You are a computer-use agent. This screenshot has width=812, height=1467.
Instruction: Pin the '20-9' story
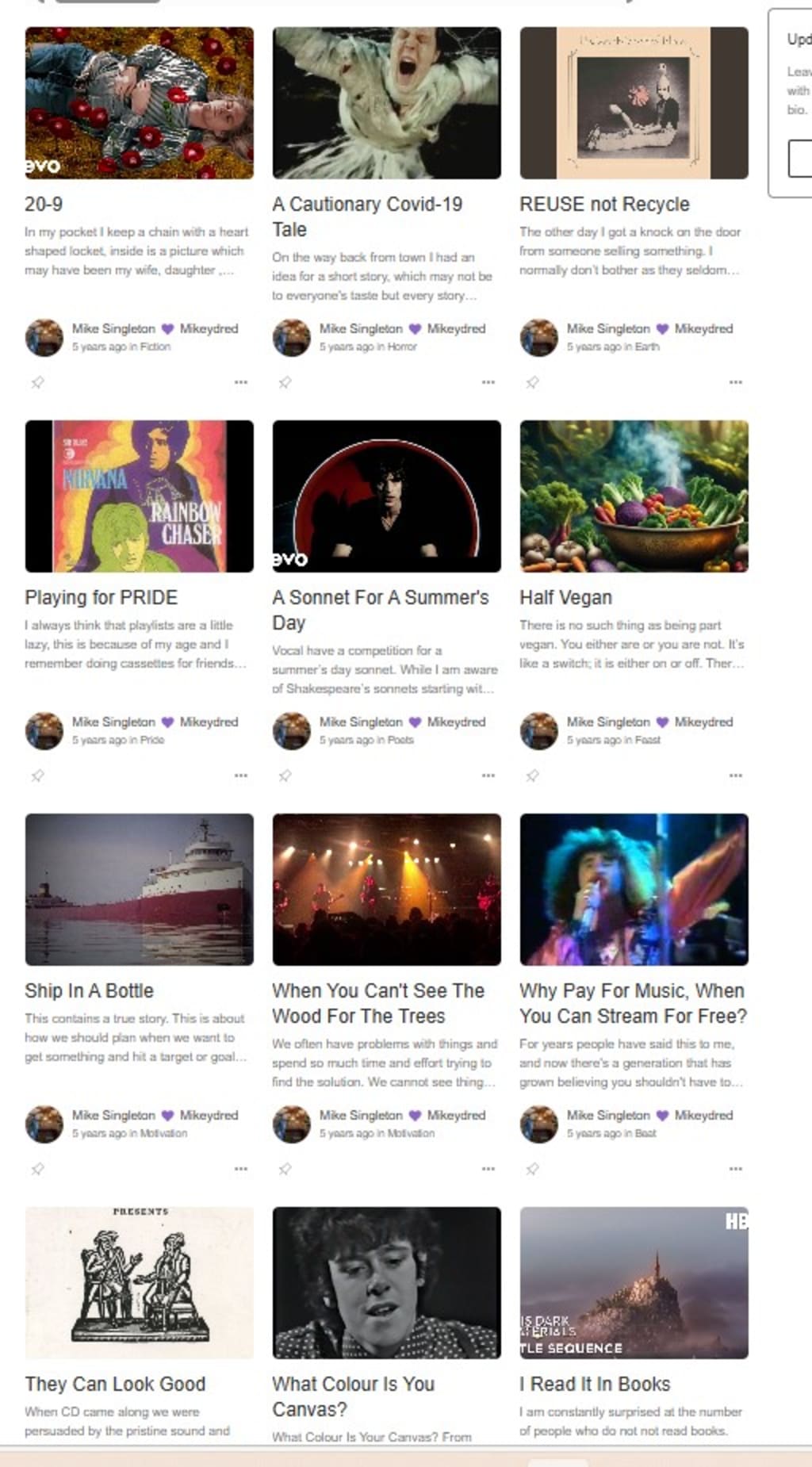(x=37, y=382)
